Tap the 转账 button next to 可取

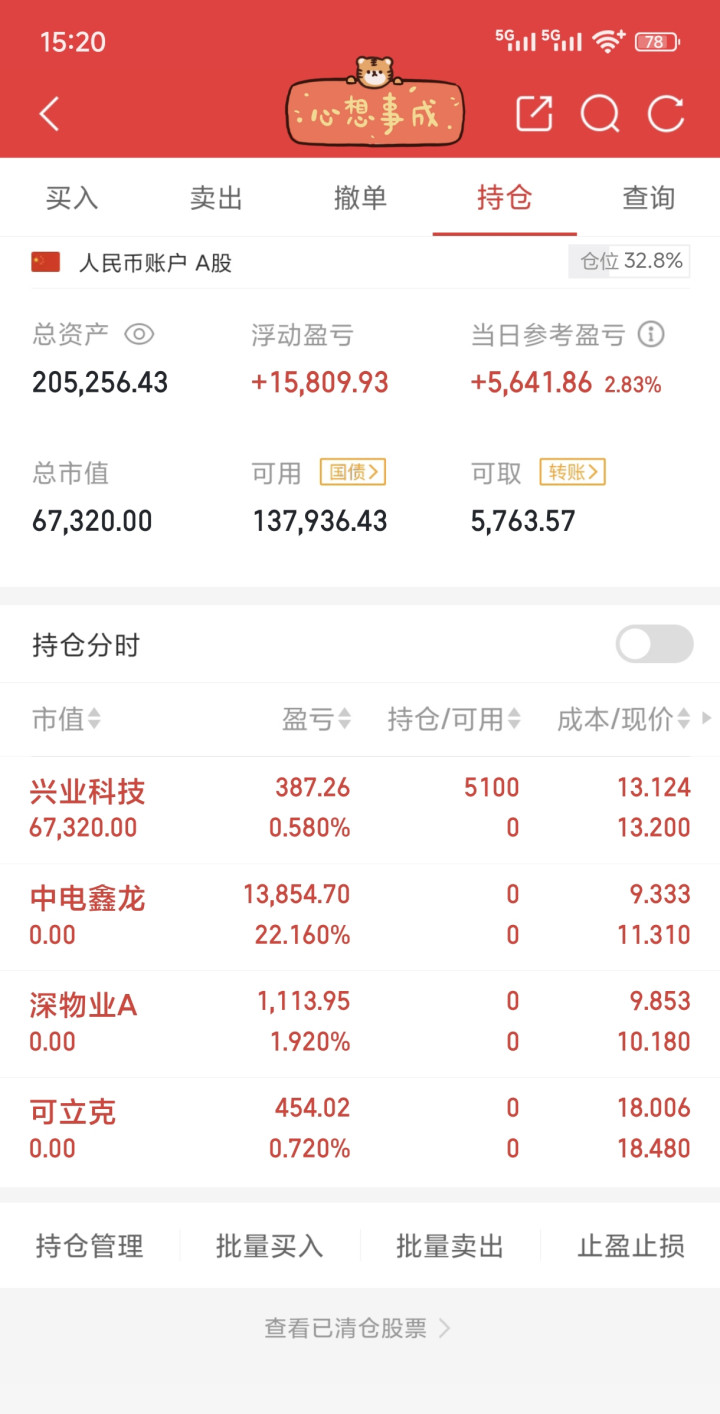click(572, 472)
